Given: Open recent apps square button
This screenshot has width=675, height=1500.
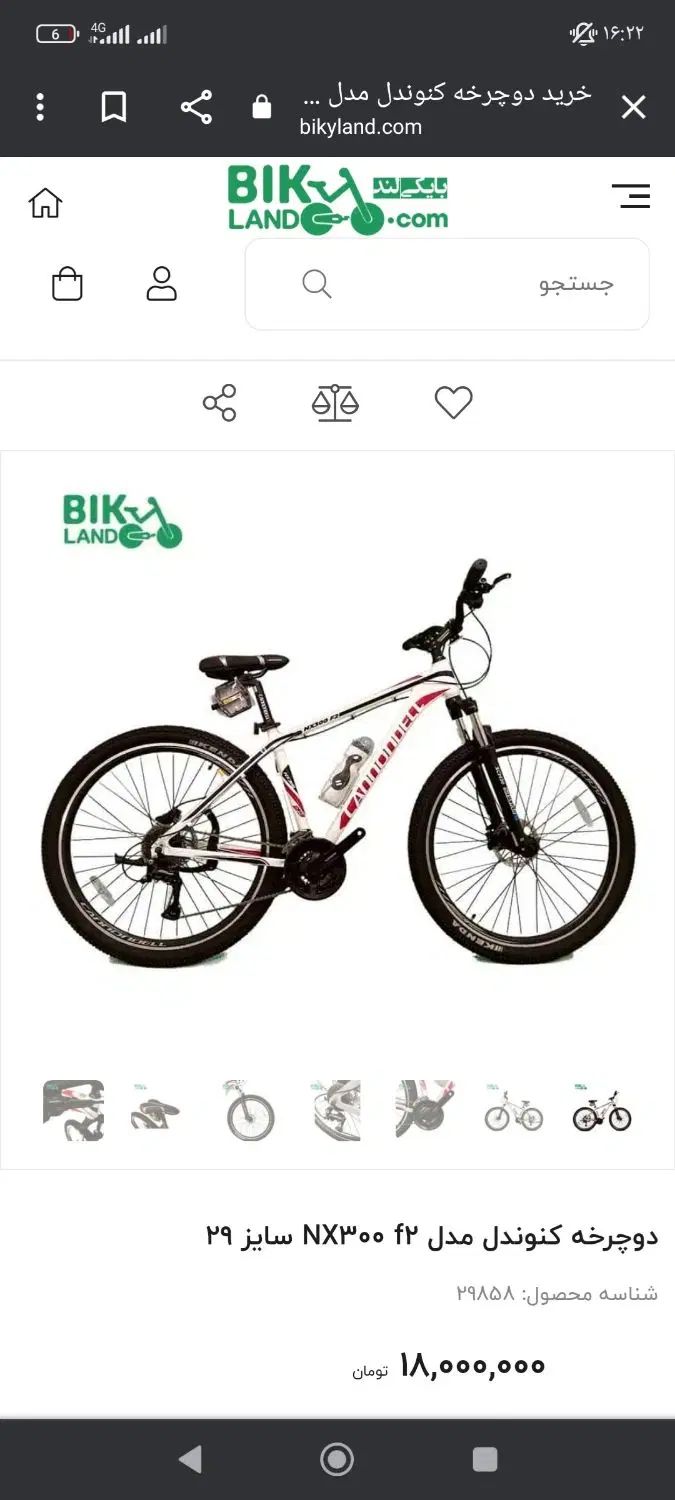Looking at the screenshot, I should coord(485,1459).
